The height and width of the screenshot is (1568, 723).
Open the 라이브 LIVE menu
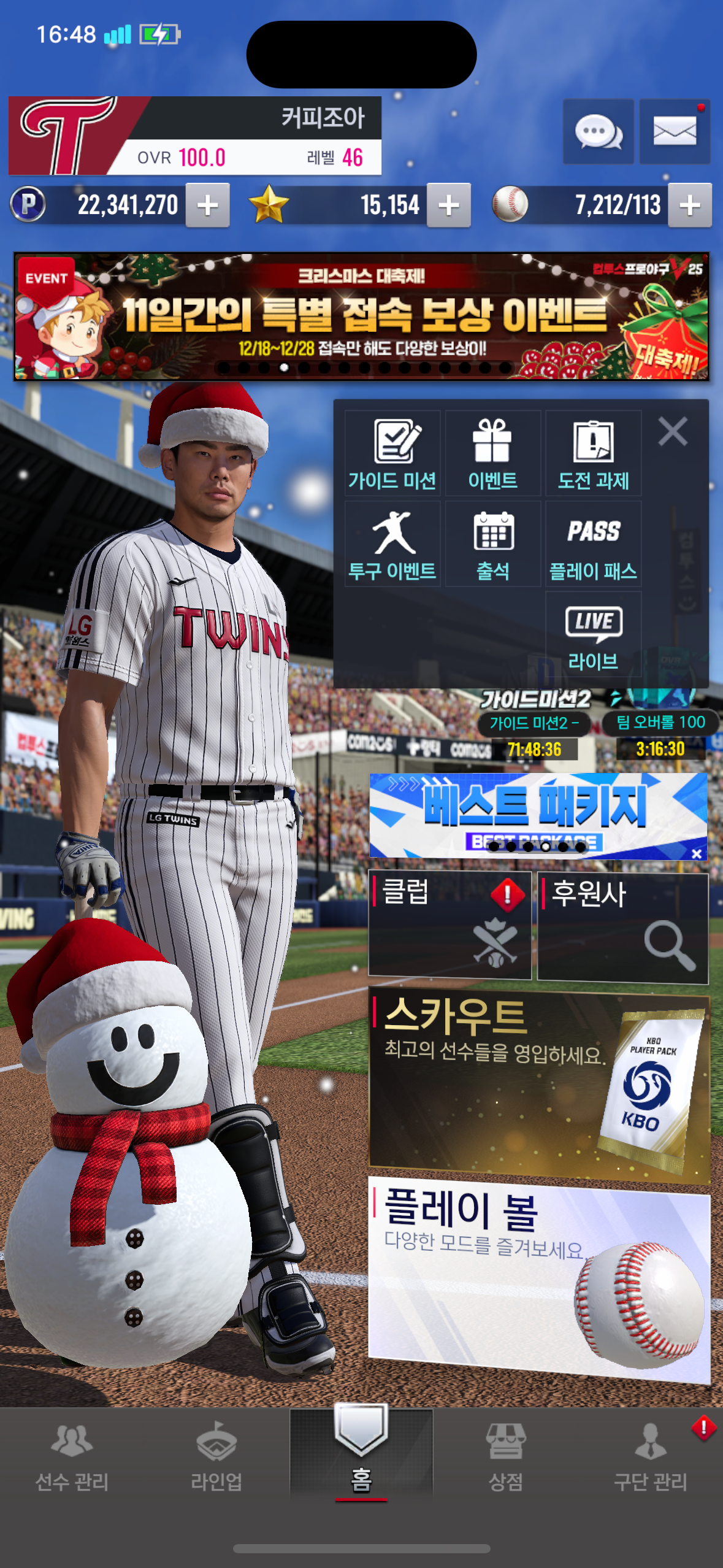[x=593, y=635]
